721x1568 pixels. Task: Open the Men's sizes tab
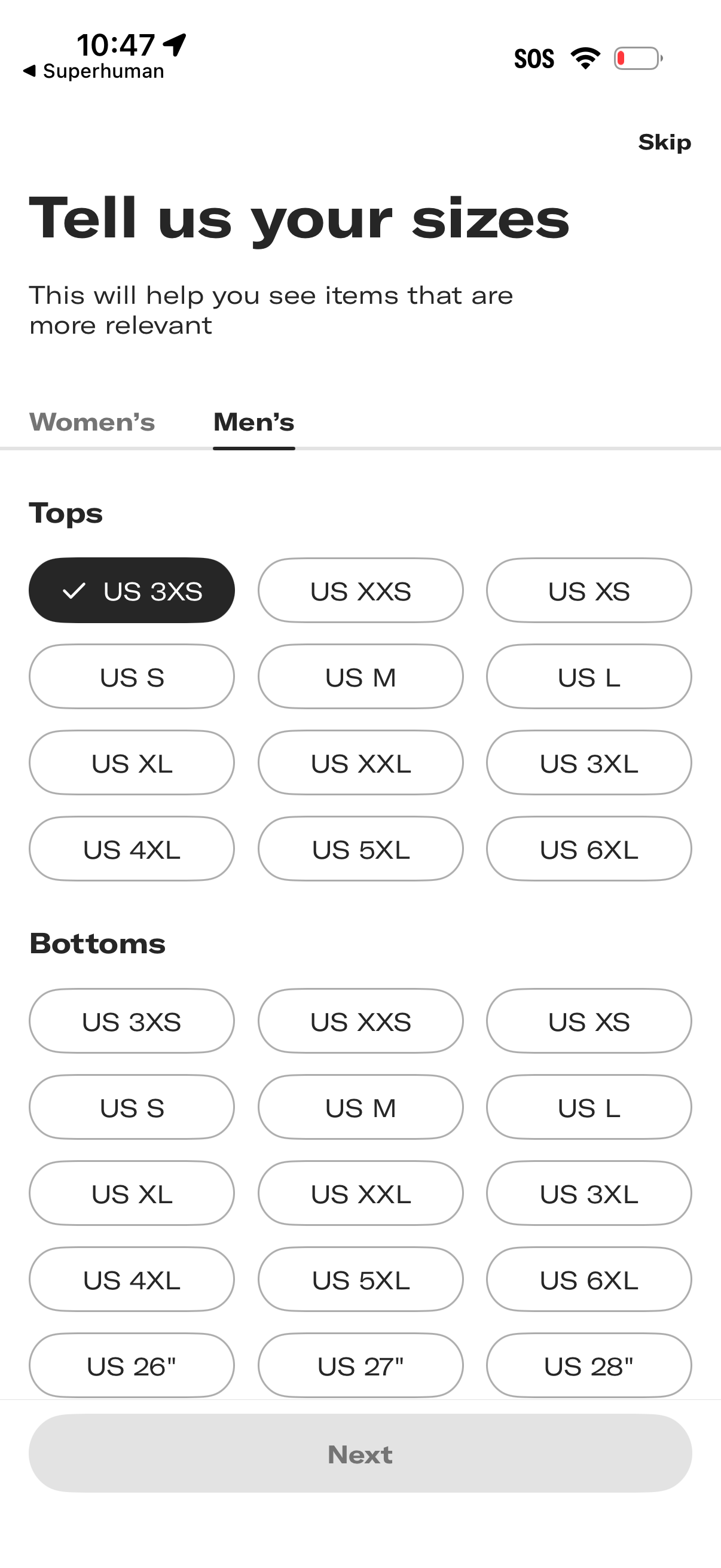[x=253, y=422]
